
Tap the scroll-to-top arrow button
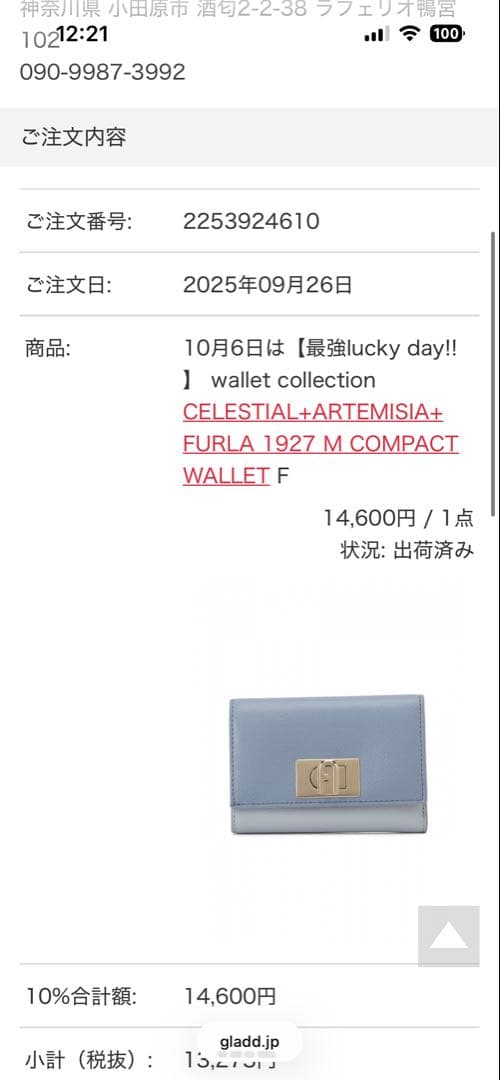pos(448,936)
